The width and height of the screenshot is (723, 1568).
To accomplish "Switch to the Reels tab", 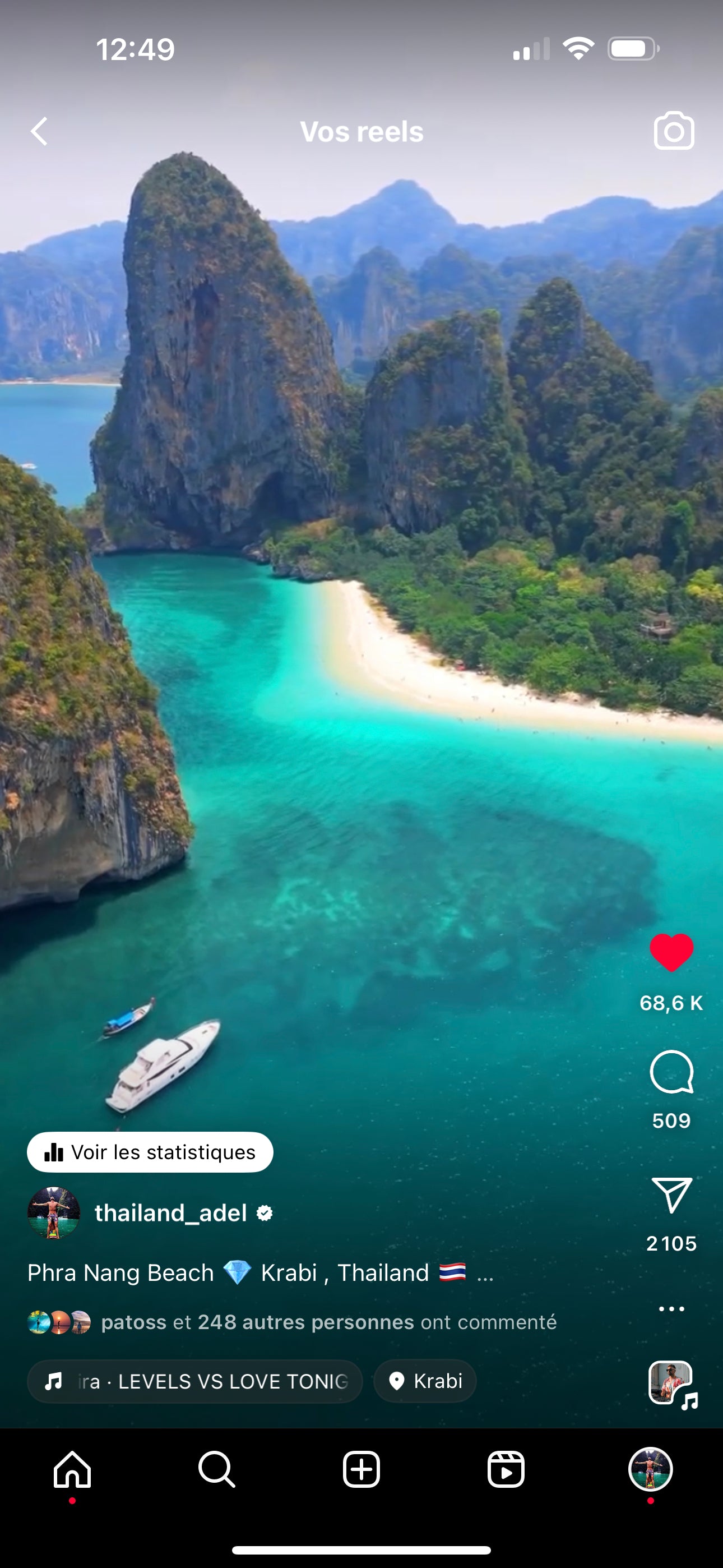I will (506, 1469).
